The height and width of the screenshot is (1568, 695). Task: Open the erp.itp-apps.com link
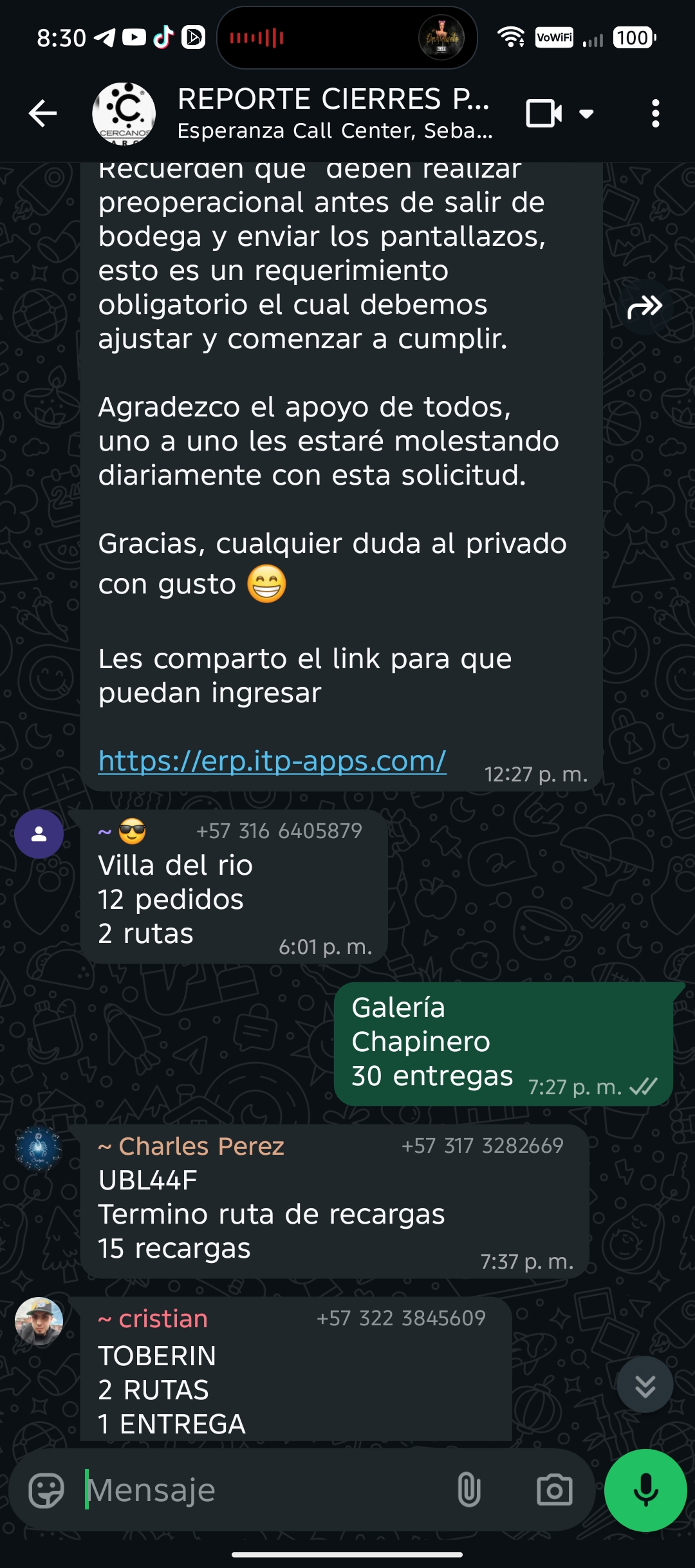pyautogui.click(x=272, y=761)
